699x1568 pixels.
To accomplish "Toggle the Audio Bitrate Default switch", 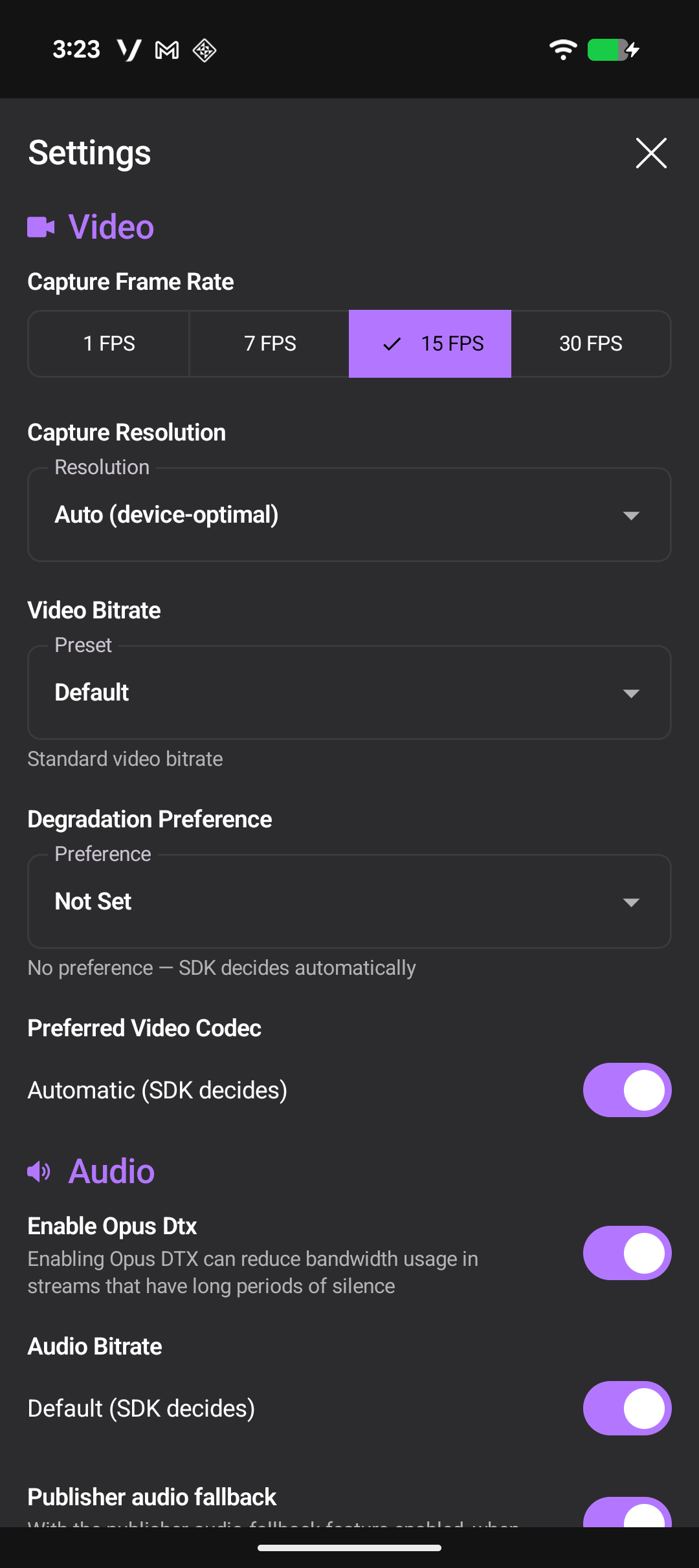I will 626,1408.
